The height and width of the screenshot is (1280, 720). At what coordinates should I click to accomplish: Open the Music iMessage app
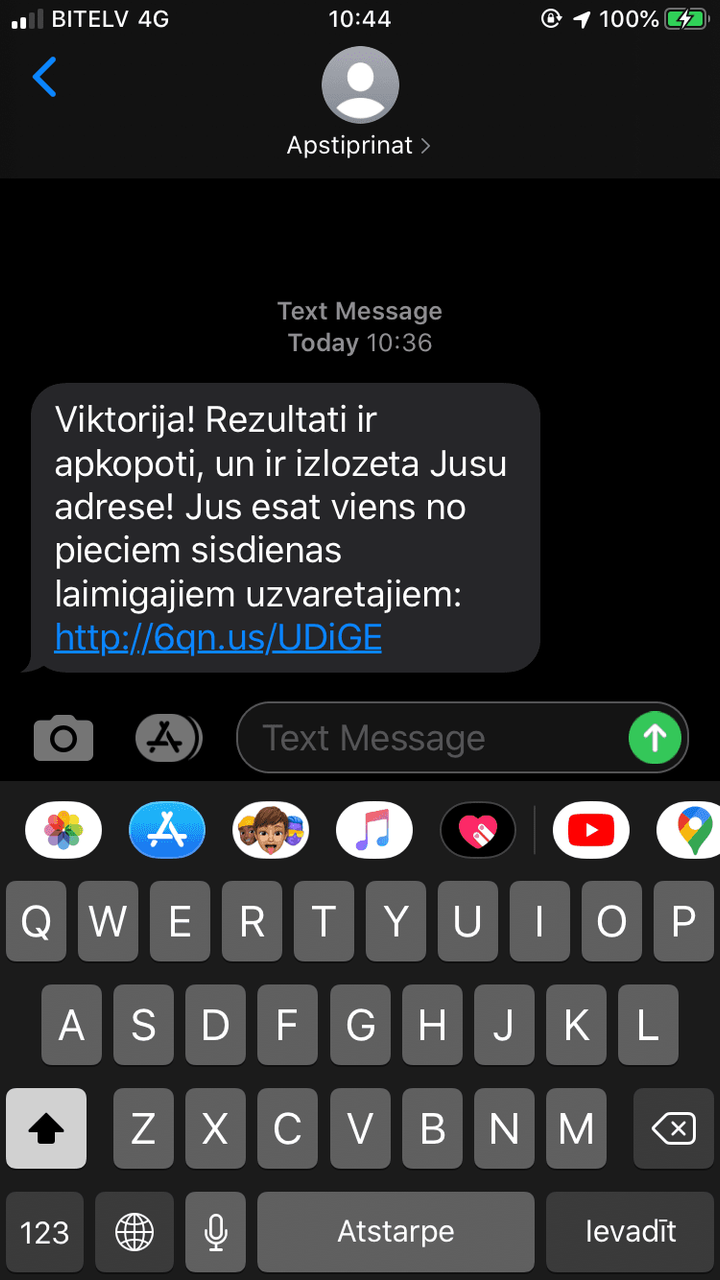[x=375, y=830]
